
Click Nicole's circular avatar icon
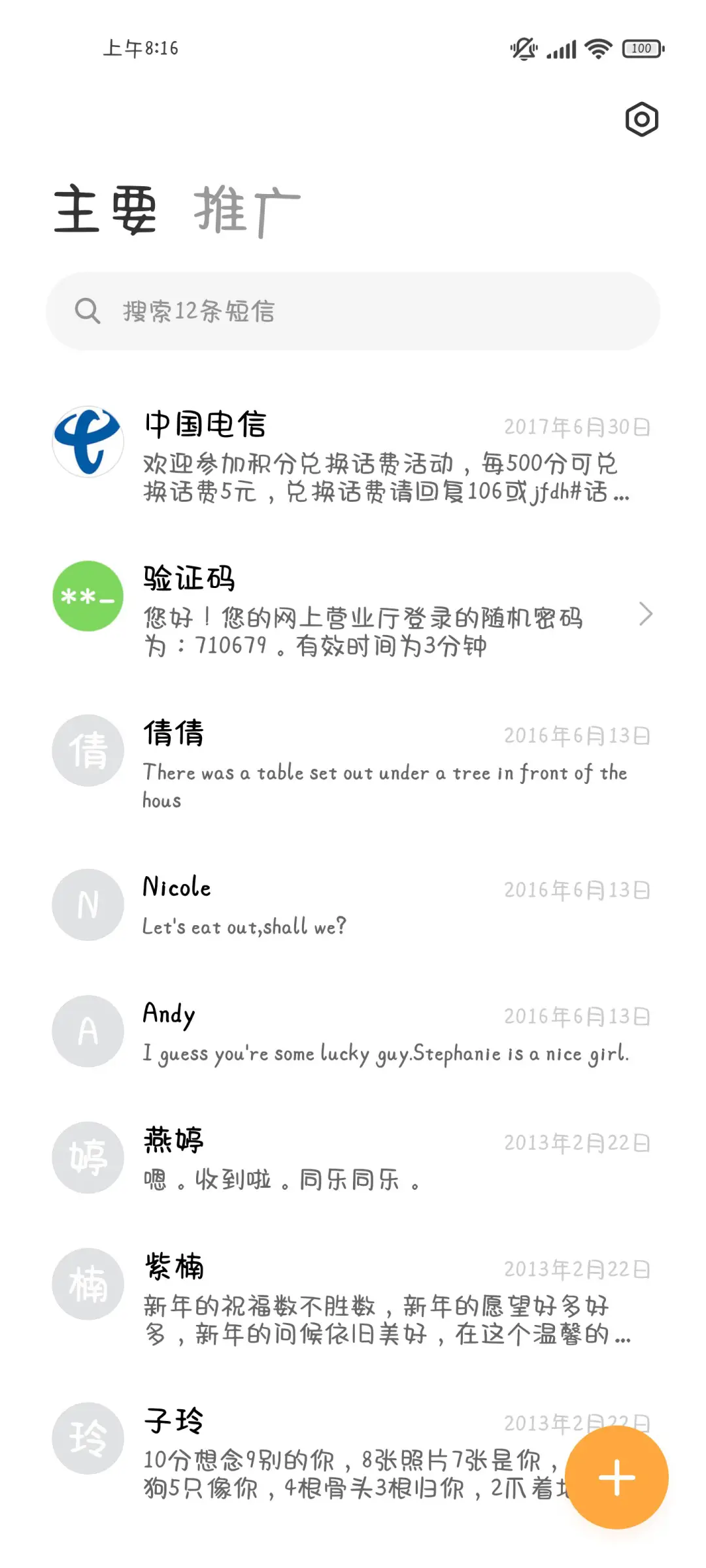[88, 904]
